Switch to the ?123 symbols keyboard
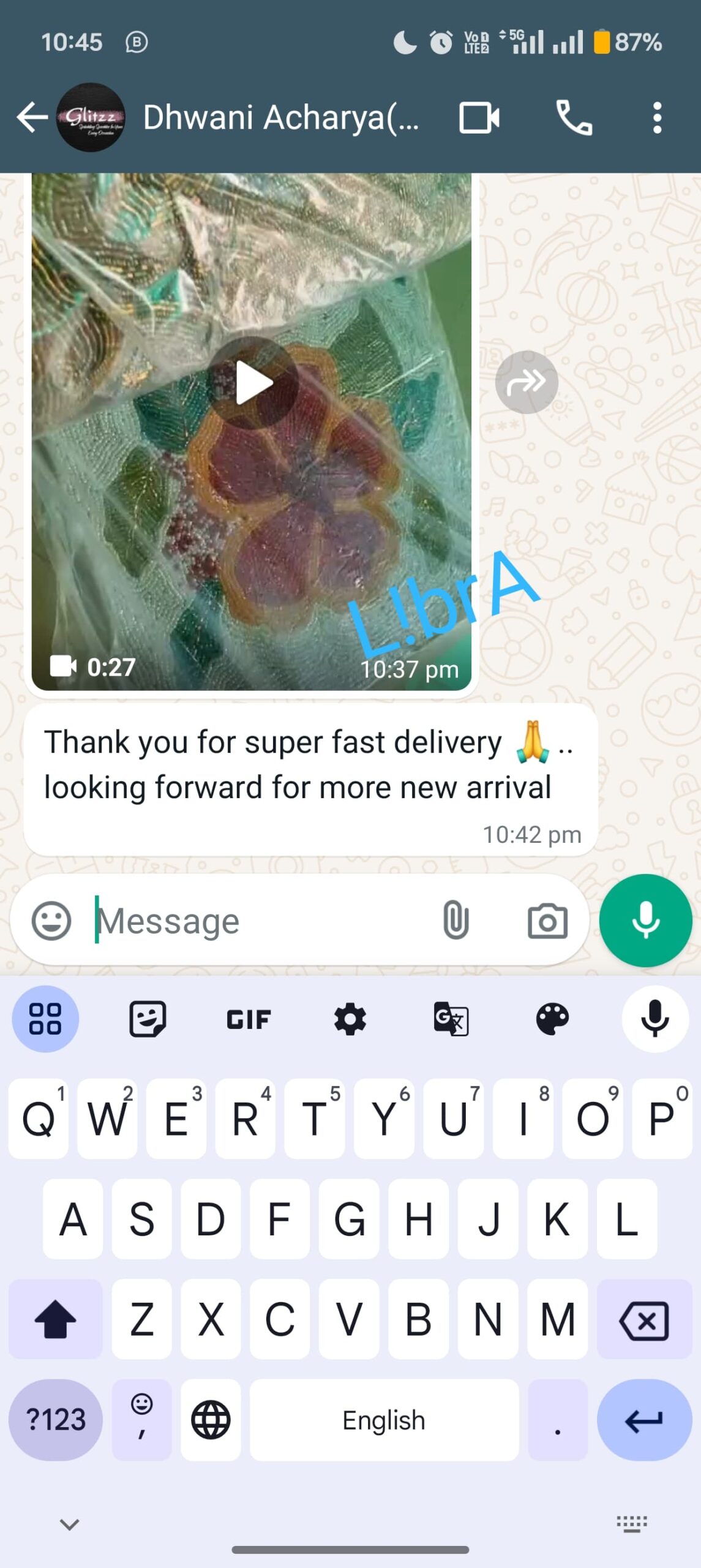The width and height of the screenshot is (701, 1568). (x=56, y=1420)
